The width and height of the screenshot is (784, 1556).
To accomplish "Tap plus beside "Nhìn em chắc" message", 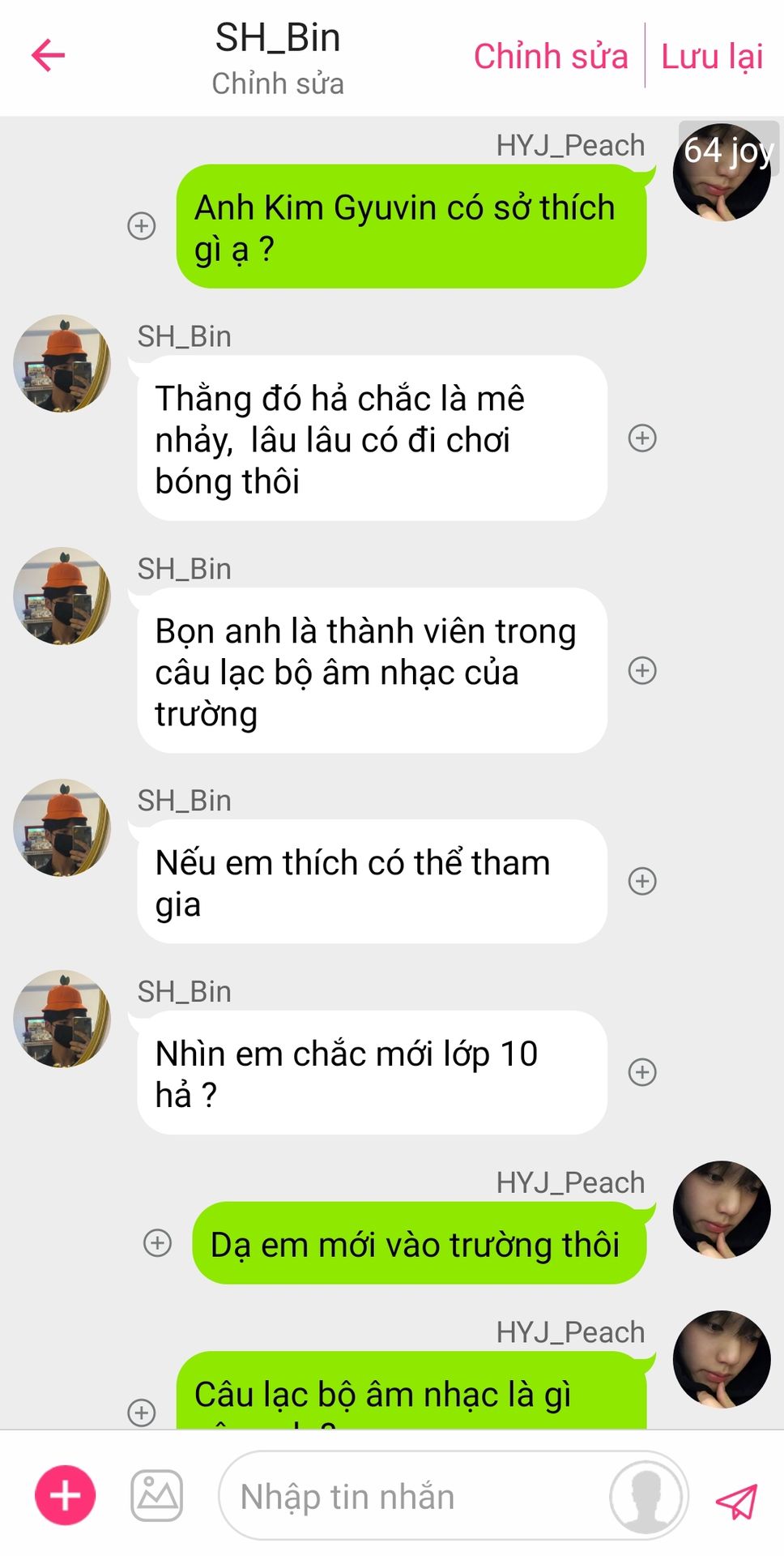I will tap(642, 1072).
